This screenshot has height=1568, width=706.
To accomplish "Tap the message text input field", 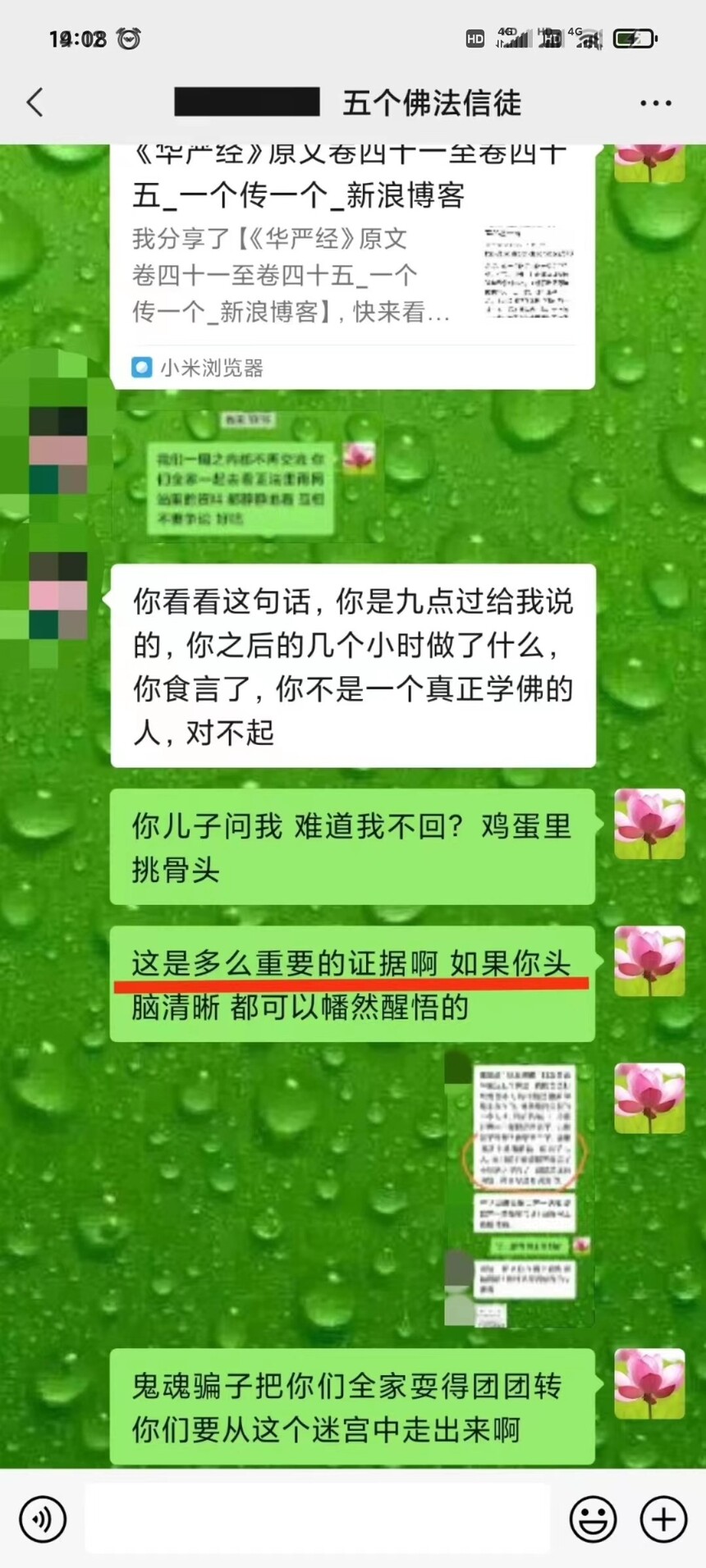I will point(317,1519).
